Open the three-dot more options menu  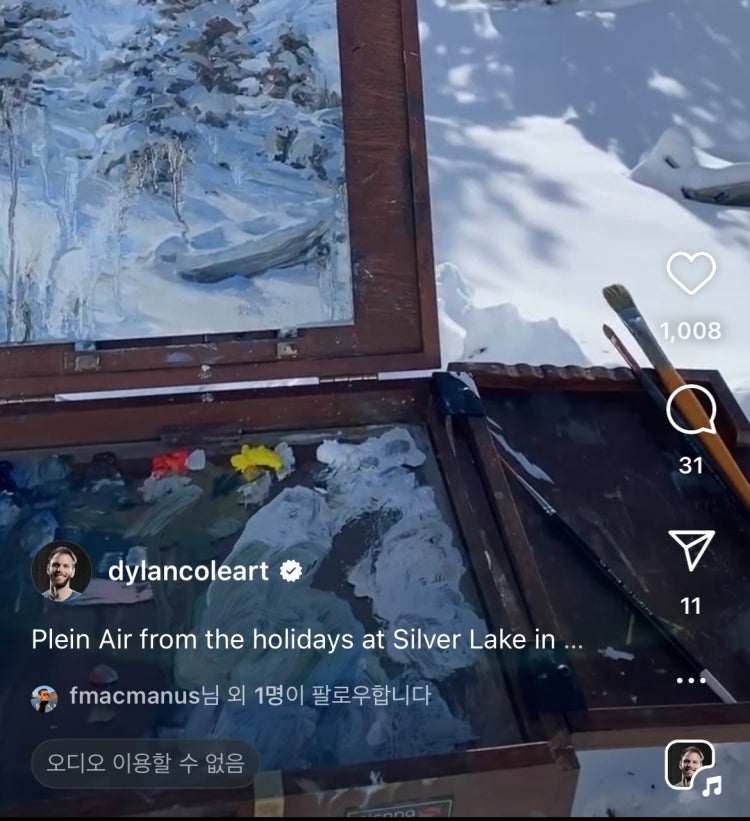click(x=691, y=680)
